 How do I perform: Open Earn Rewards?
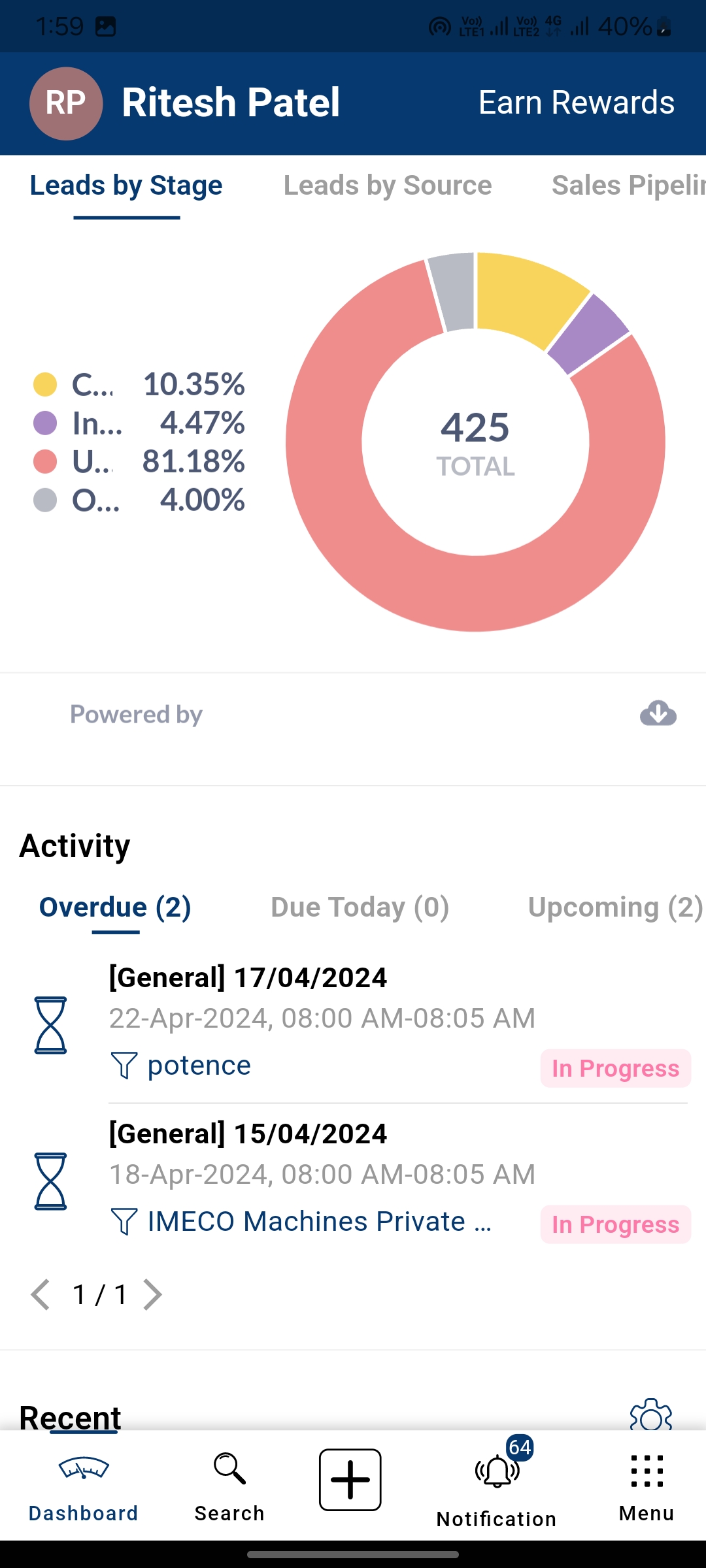point(576,103)
